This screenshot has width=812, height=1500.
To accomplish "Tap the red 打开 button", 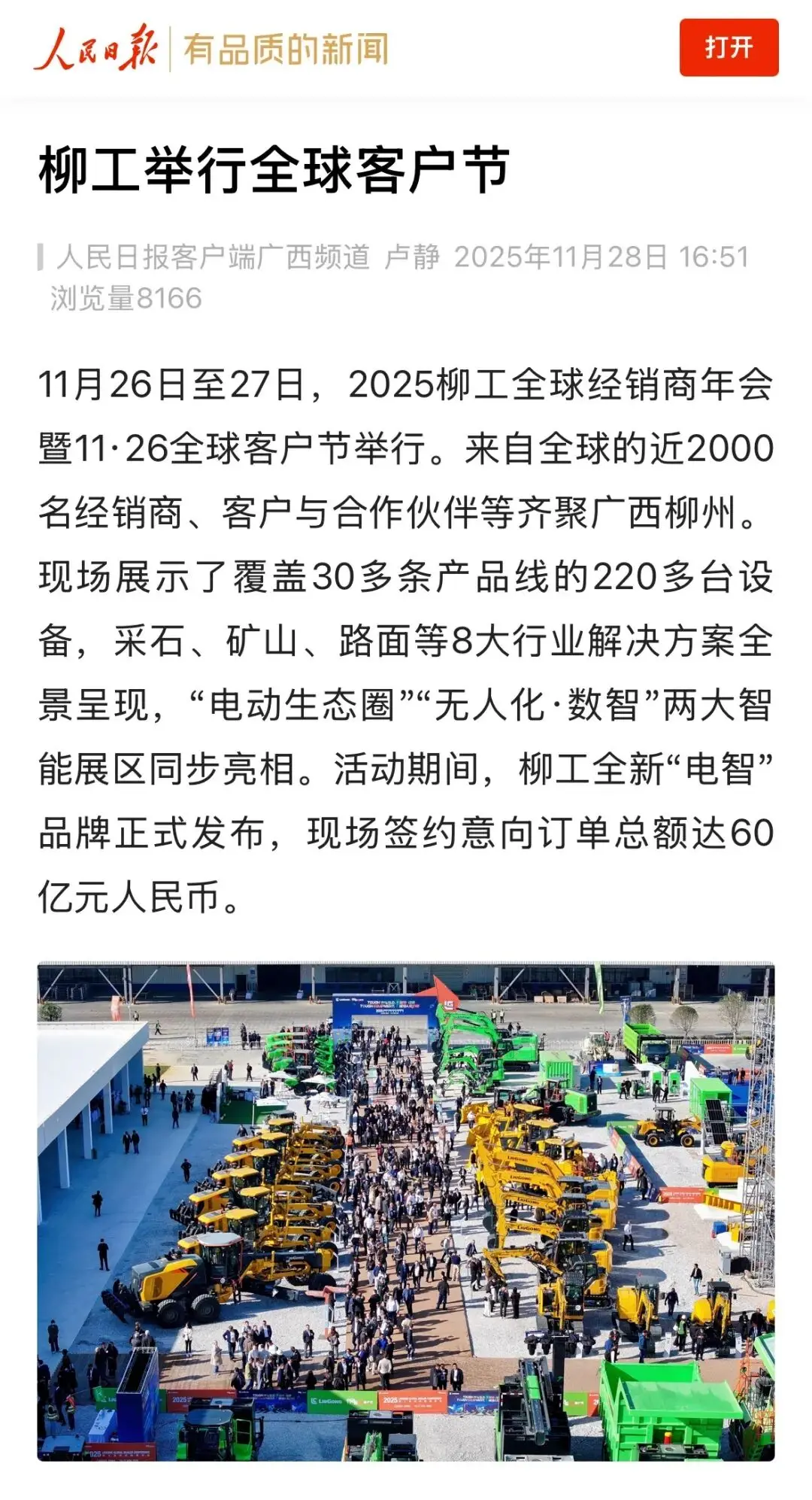I will point(728,48).
